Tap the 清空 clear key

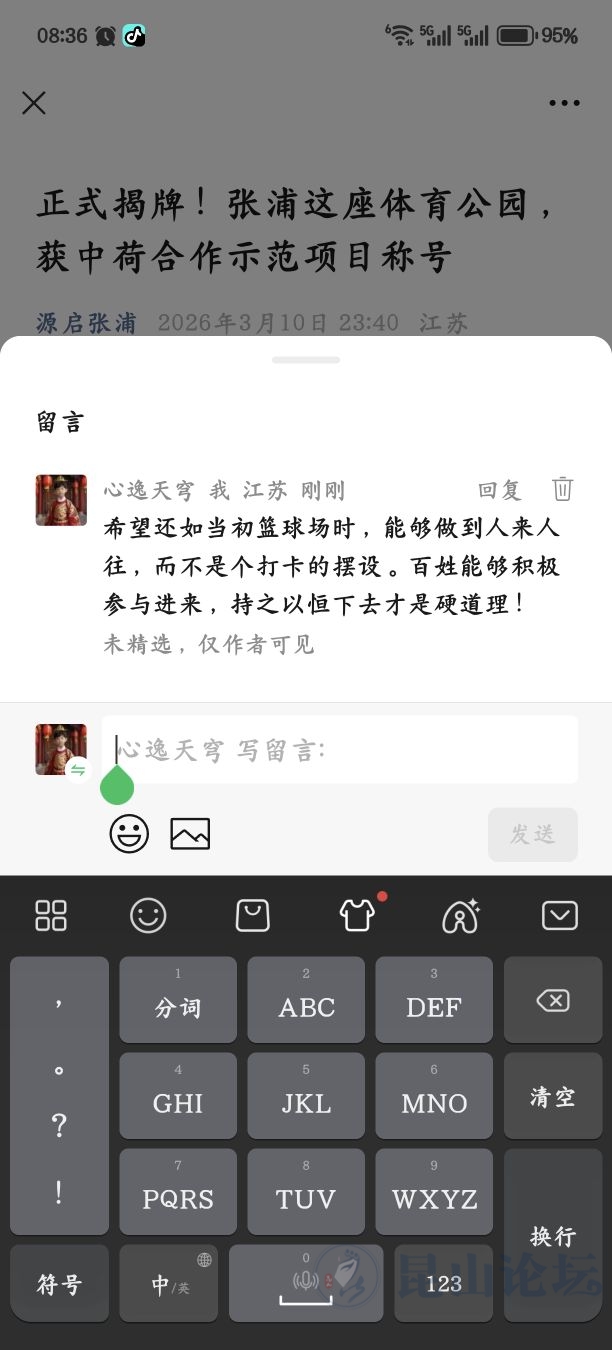click(x=553, y=1096)
